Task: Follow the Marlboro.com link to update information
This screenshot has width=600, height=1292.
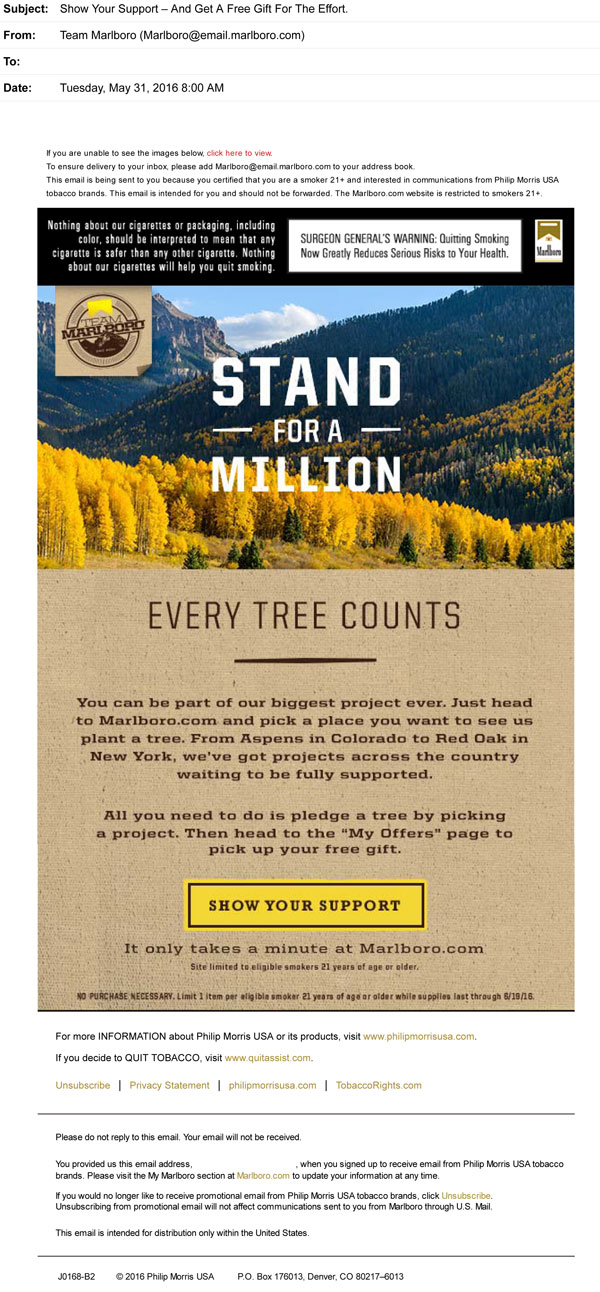Action: click(263, 1176)
